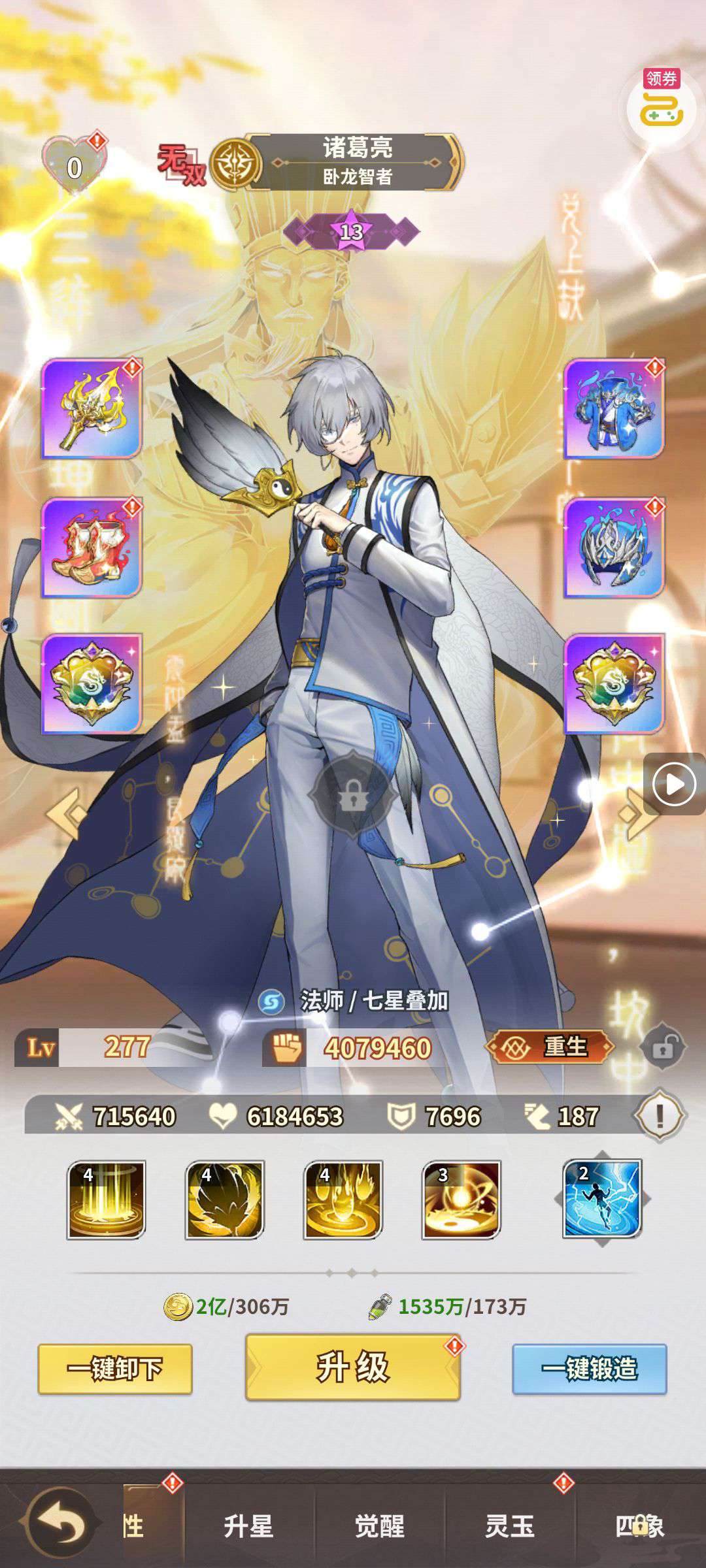Open the 重生 rebirth option
Viewport: 706px width, 1568px height.
[550, 1047]
